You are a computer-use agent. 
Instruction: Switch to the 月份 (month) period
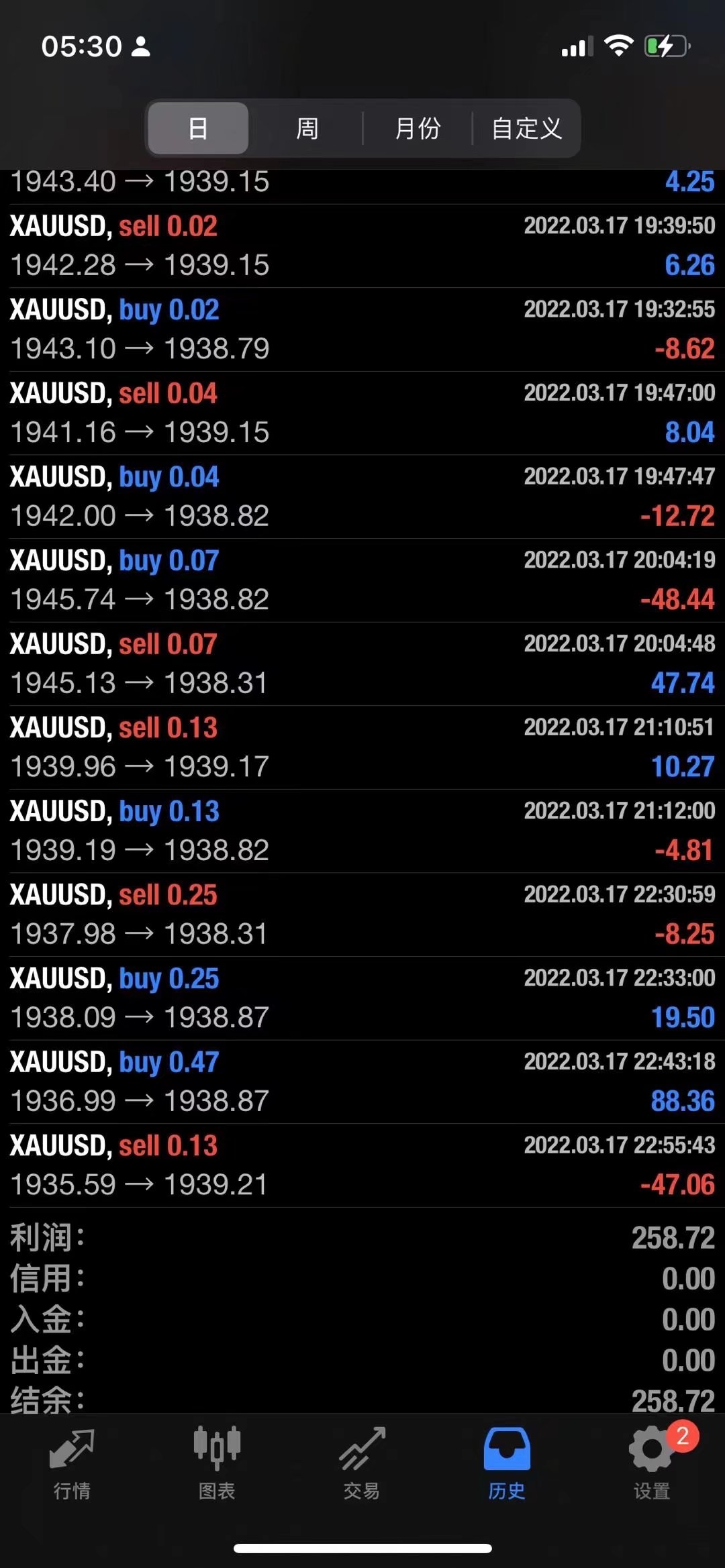pyautogui.click(x=418, y=128)
